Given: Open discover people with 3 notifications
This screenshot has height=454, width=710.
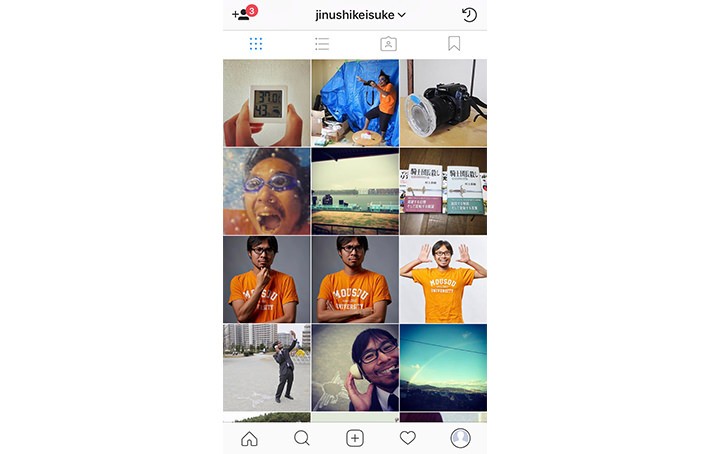Looking at the screenshot, I should coord(243,14).
